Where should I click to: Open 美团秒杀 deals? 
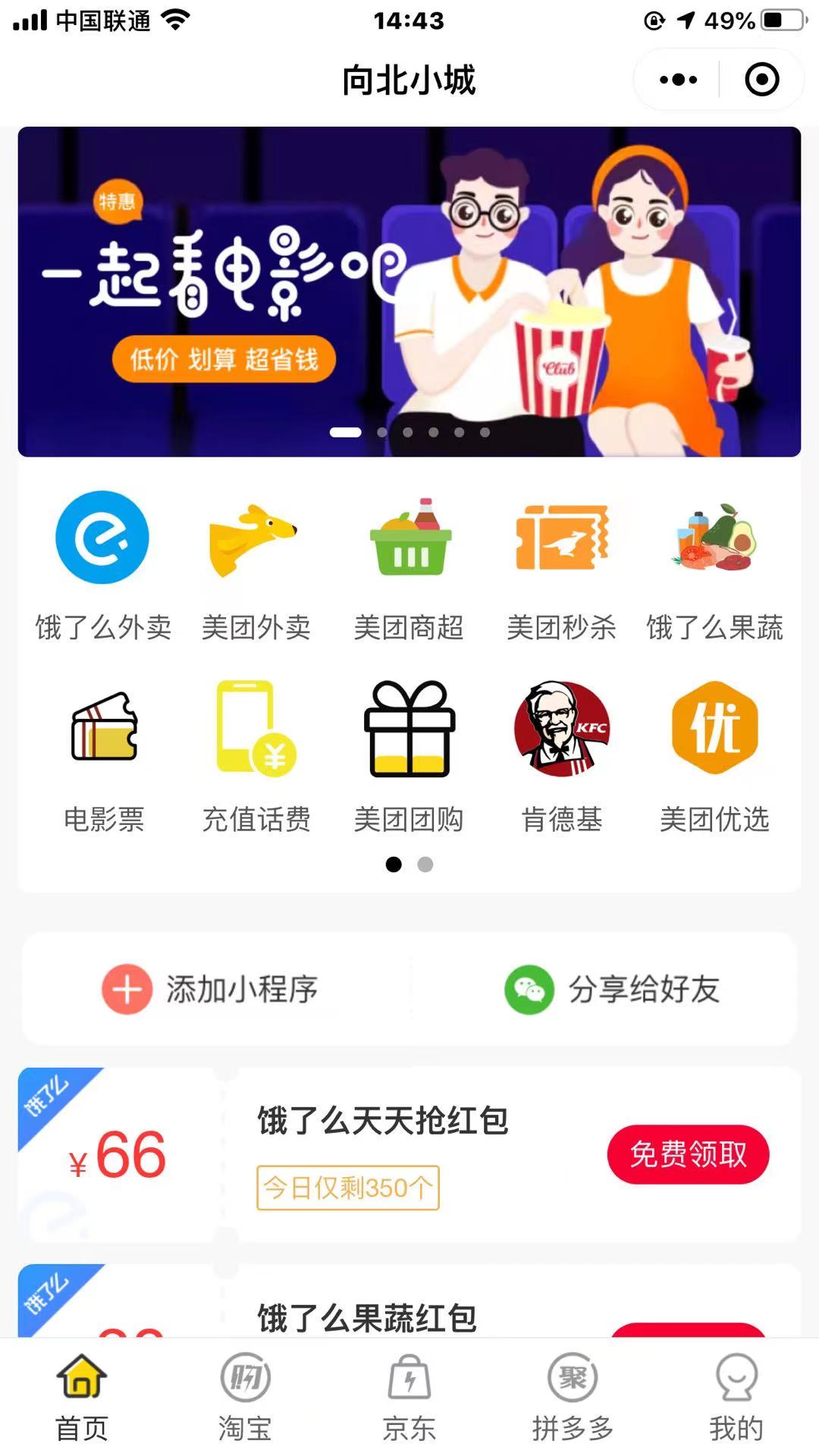[x=562, y=566]
